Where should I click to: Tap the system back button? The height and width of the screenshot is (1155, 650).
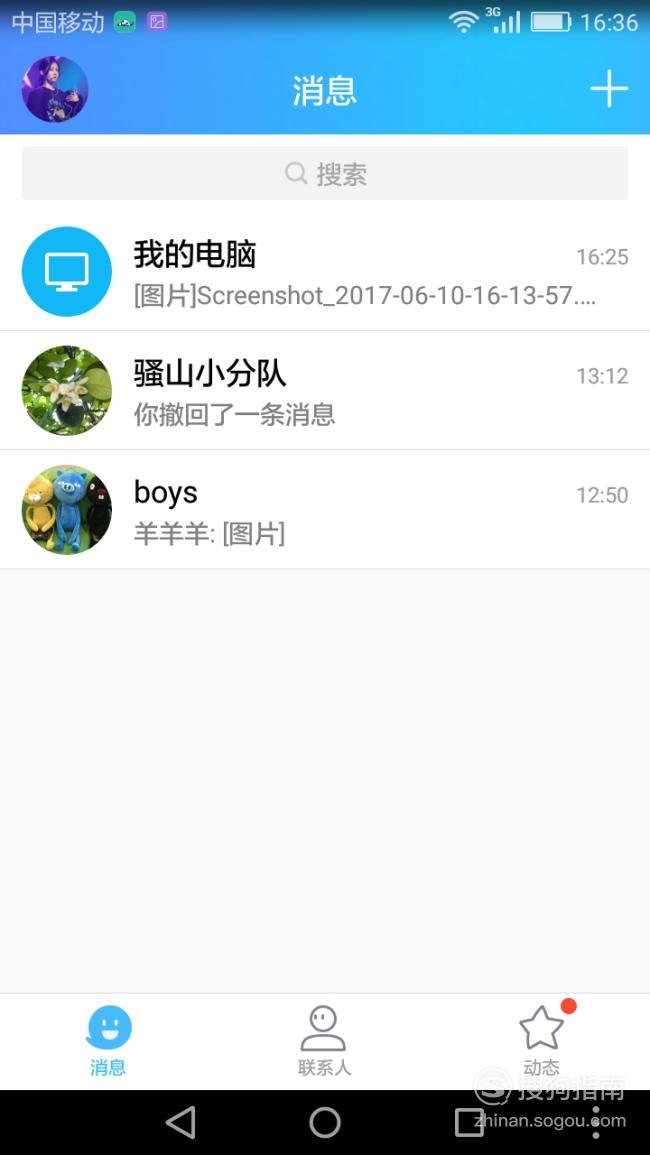(181, 1122)
